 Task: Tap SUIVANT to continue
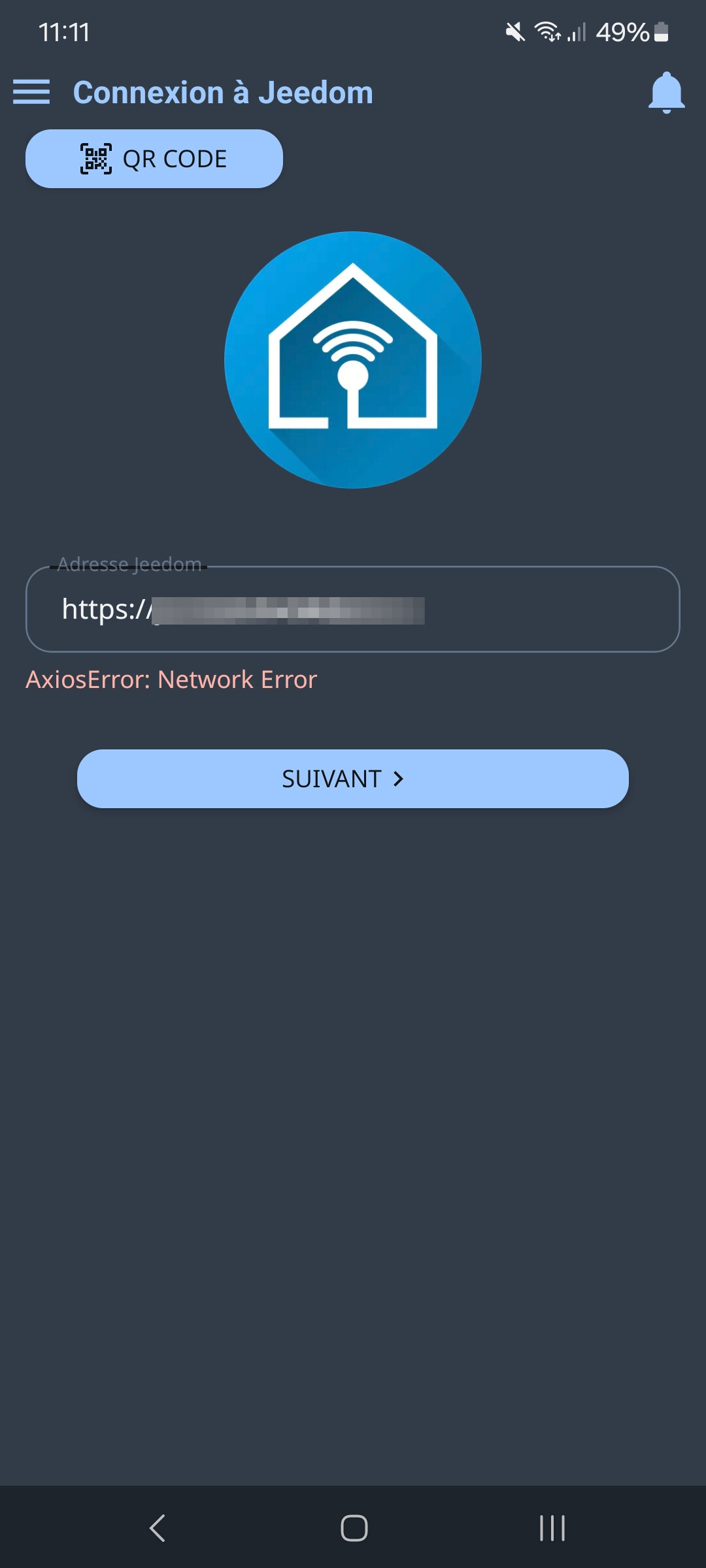(353, 779)
